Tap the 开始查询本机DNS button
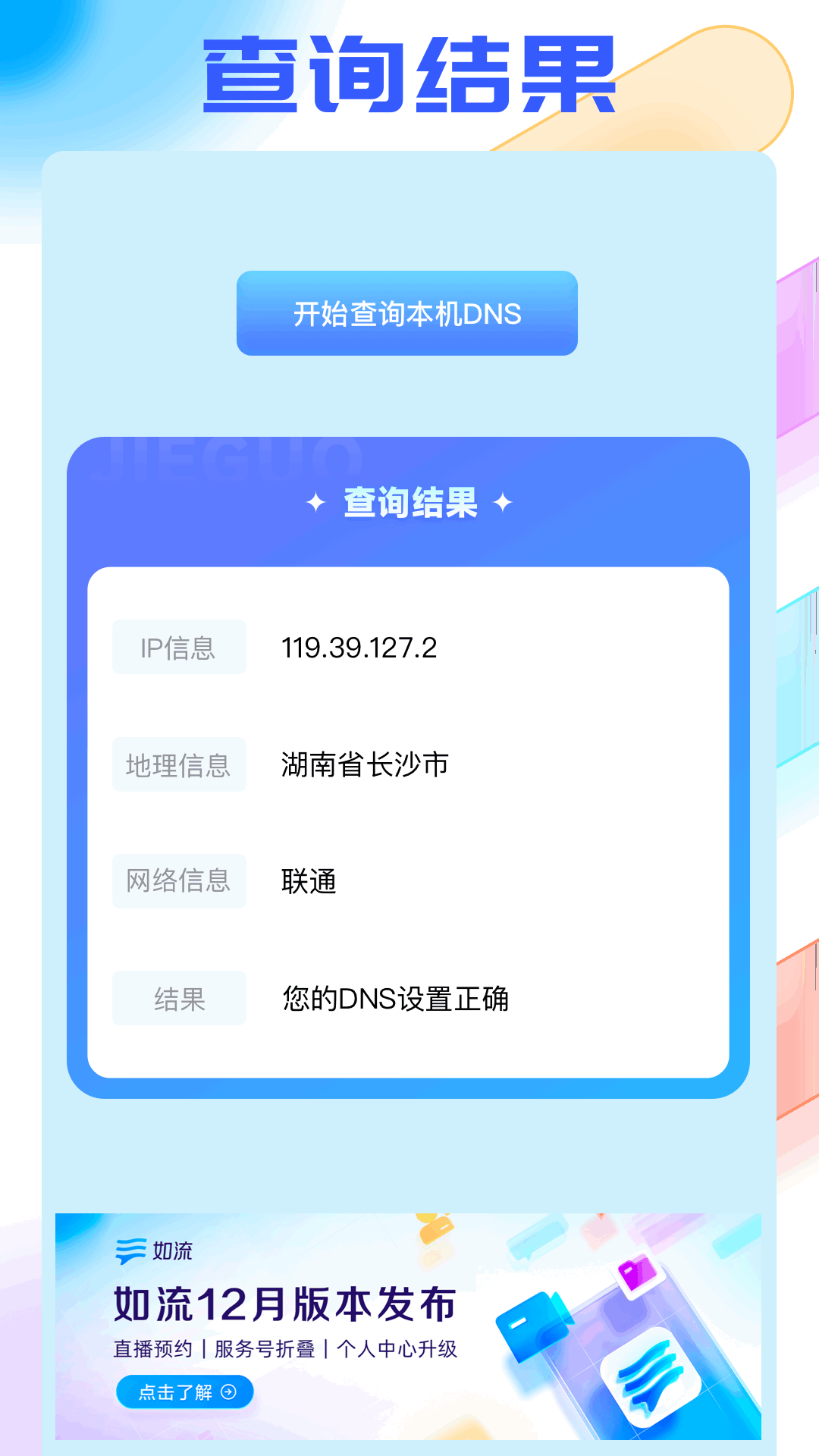The image size is (819, 1456). click(407, 313)
